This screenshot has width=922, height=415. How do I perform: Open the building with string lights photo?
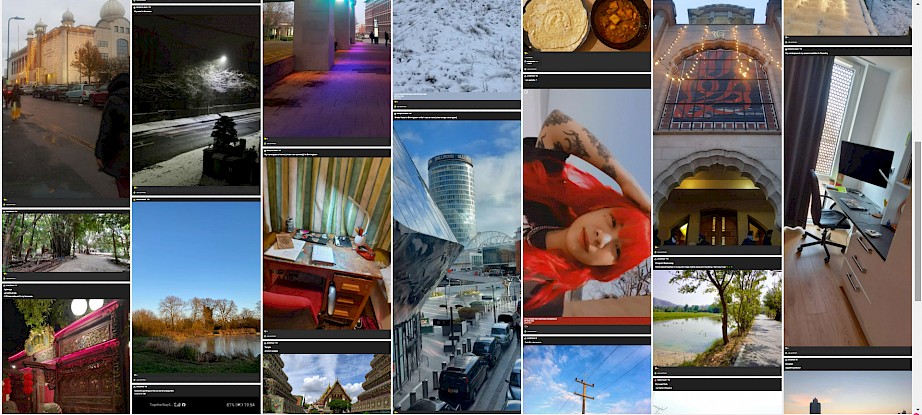point(716,122)
